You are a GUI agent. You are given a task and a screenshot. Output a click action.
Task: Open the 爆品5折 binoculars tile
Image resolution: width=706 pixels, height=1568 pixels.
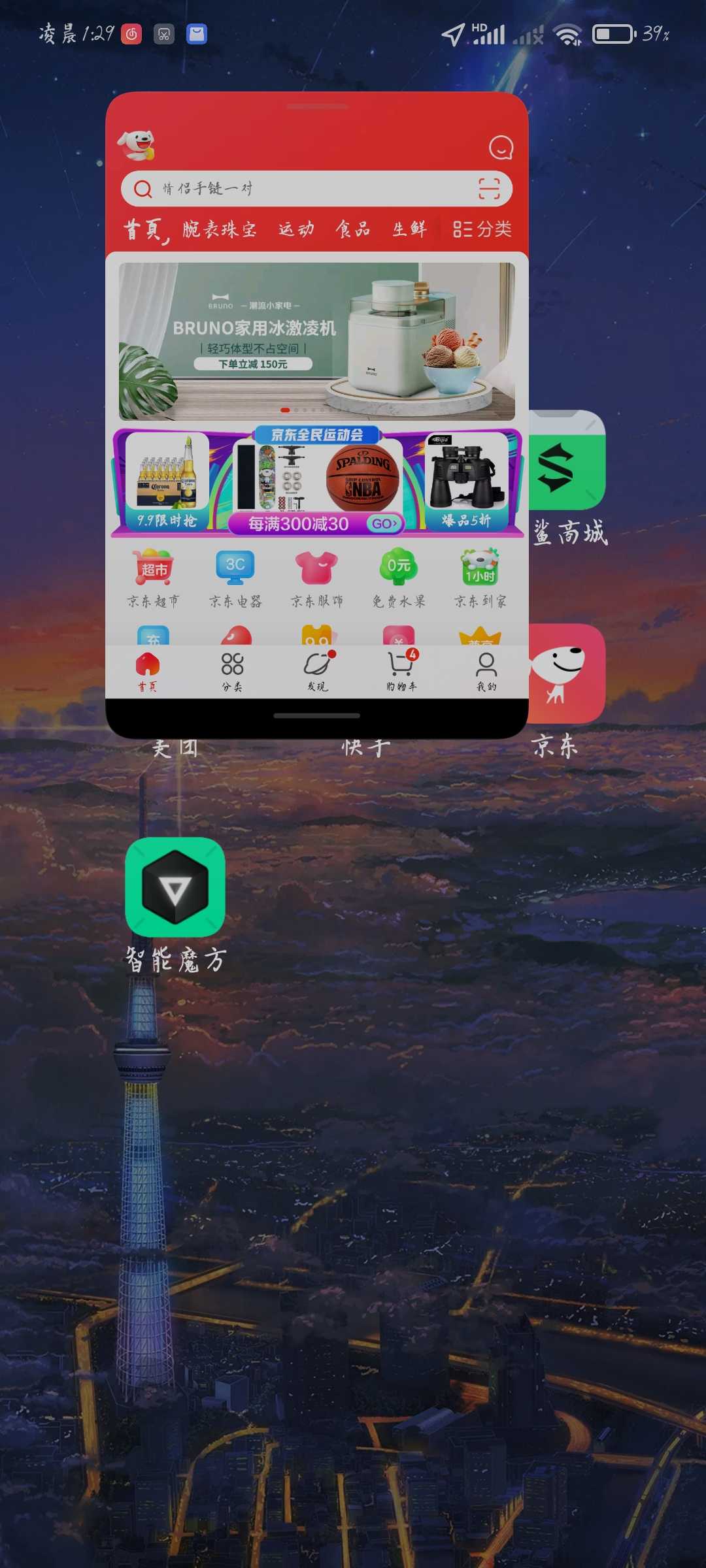pyautogui.click(x=466, y=482)
